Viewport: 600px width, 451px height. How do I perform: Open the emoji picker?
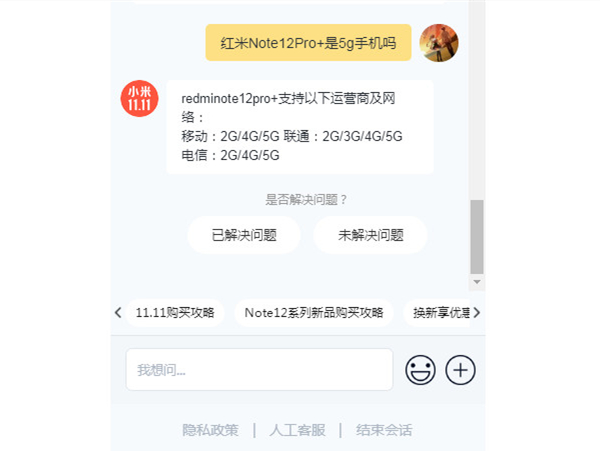(420, 370)
